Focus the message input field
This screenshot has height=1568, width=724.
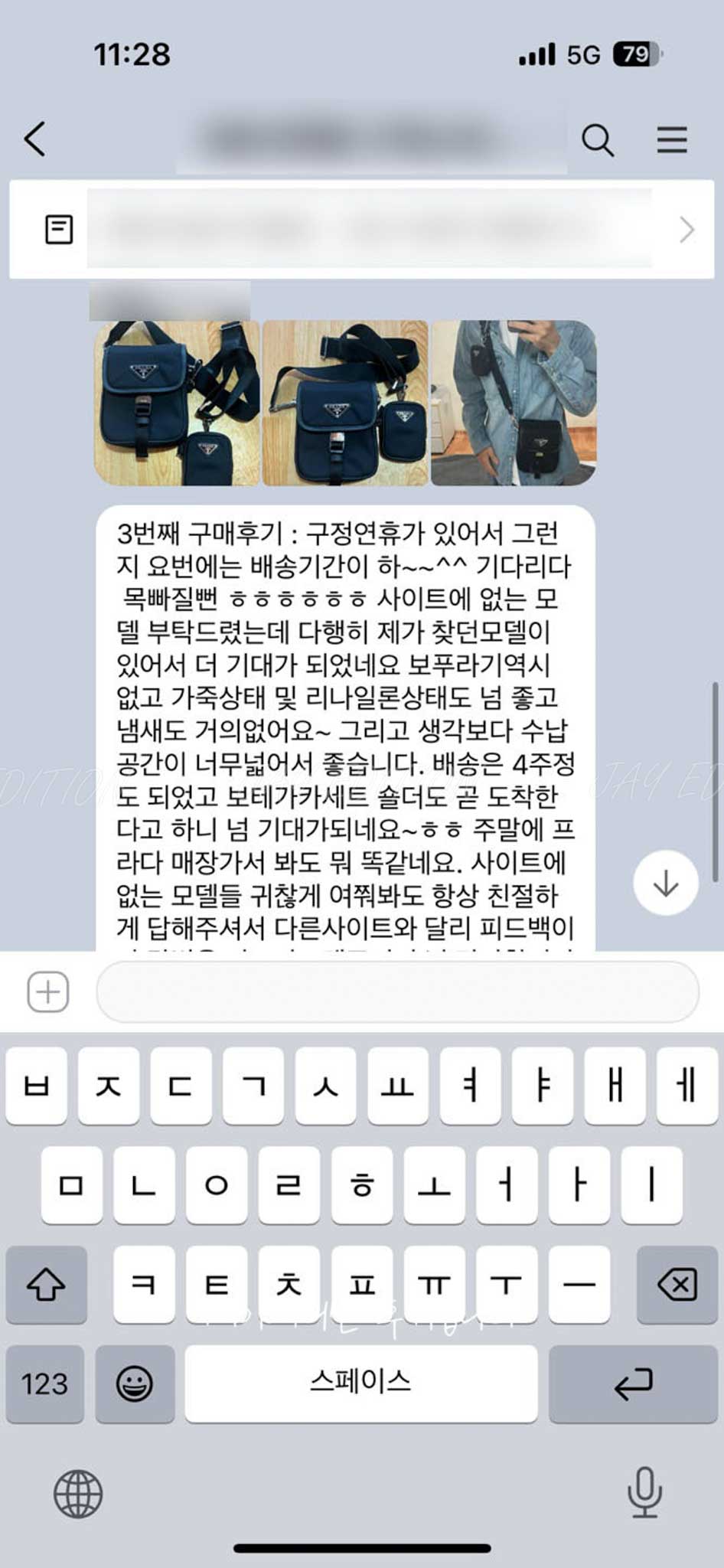pyautogui.click(x=397, y=991)
